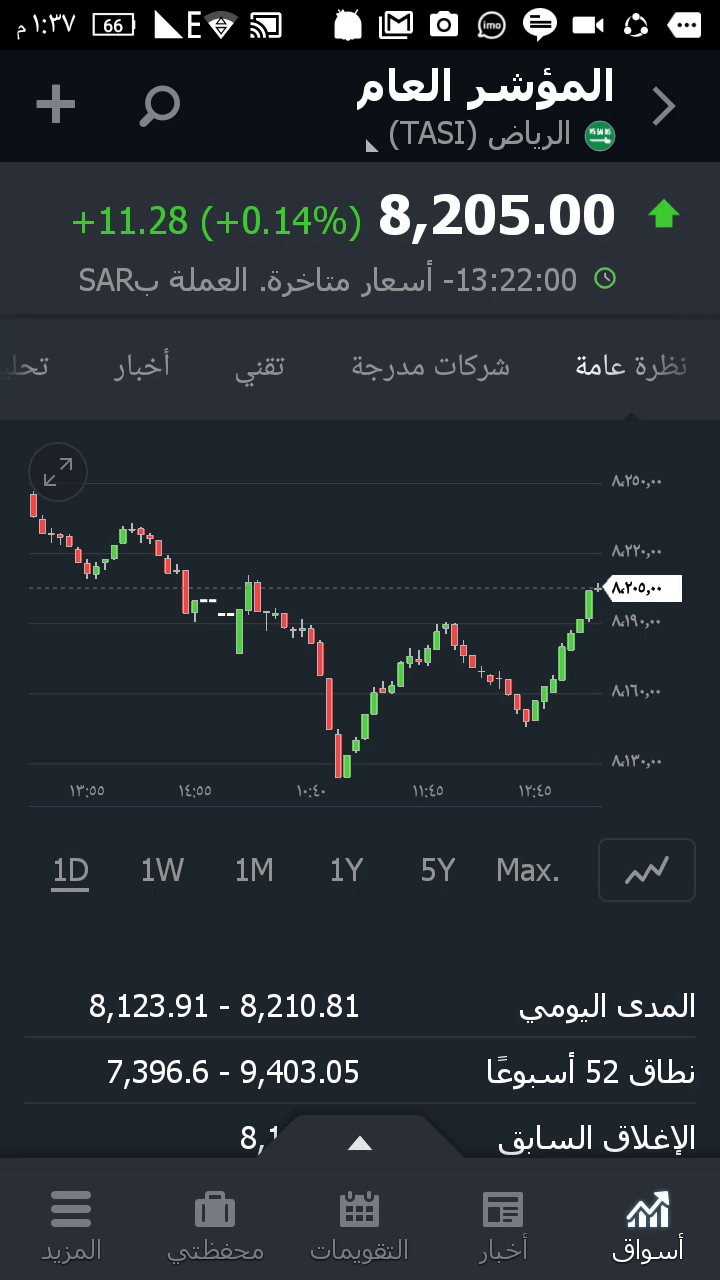Switch to the شركات مدرجة tab
This screenshot has width=720, height=1280.
tap(430, 366)
